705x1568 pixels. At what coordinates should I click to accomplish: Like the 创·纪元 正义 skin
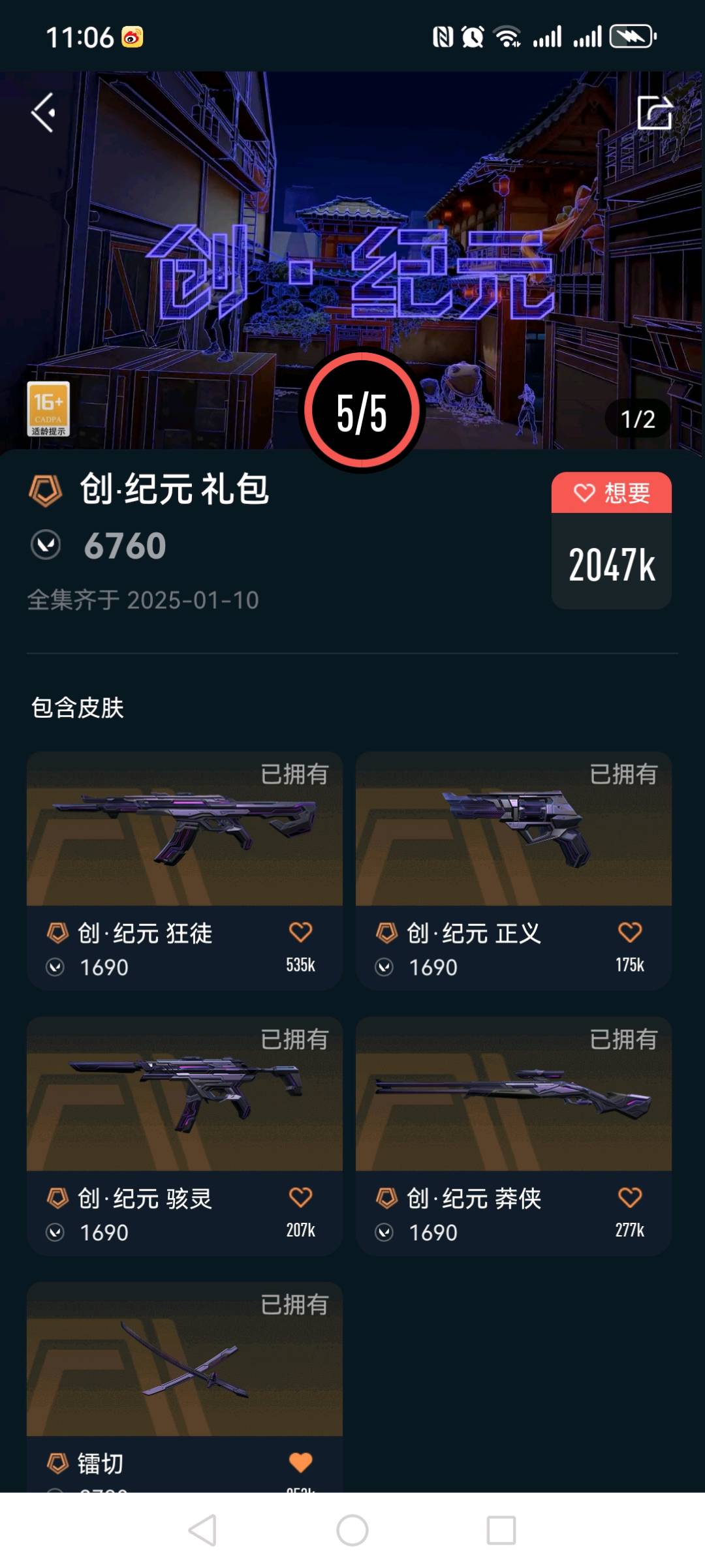click(x=629, y=932)
